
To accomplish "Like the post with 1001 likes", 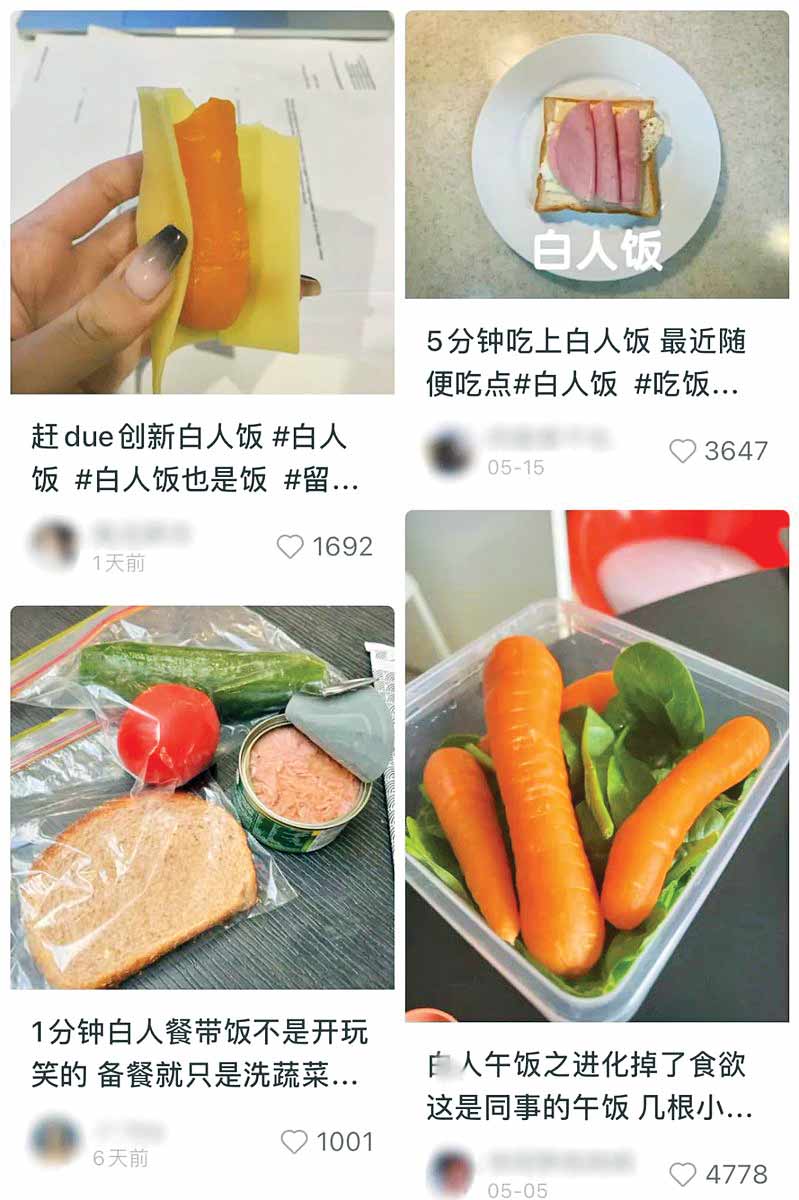I will coord(294,1142).
